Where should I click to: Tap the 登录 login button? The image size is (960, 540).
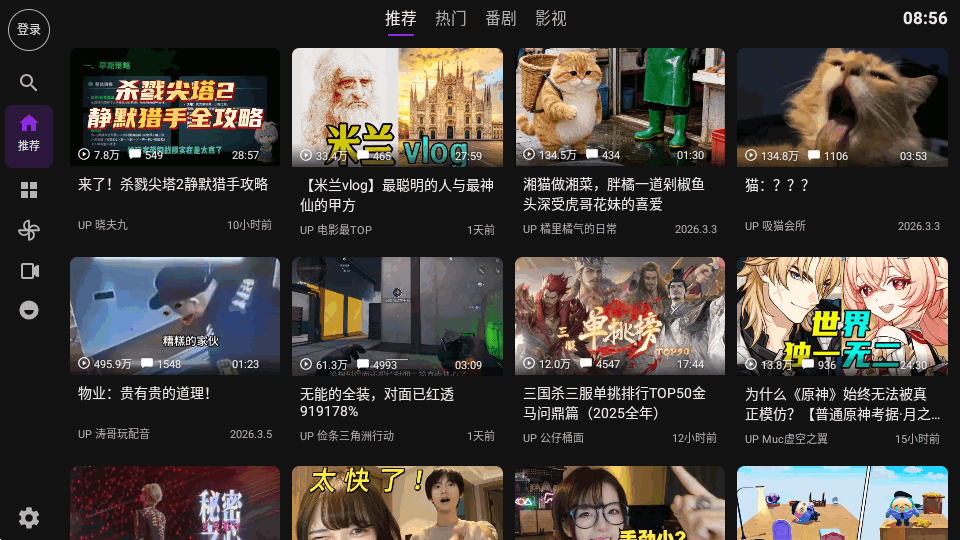point(29,30)
